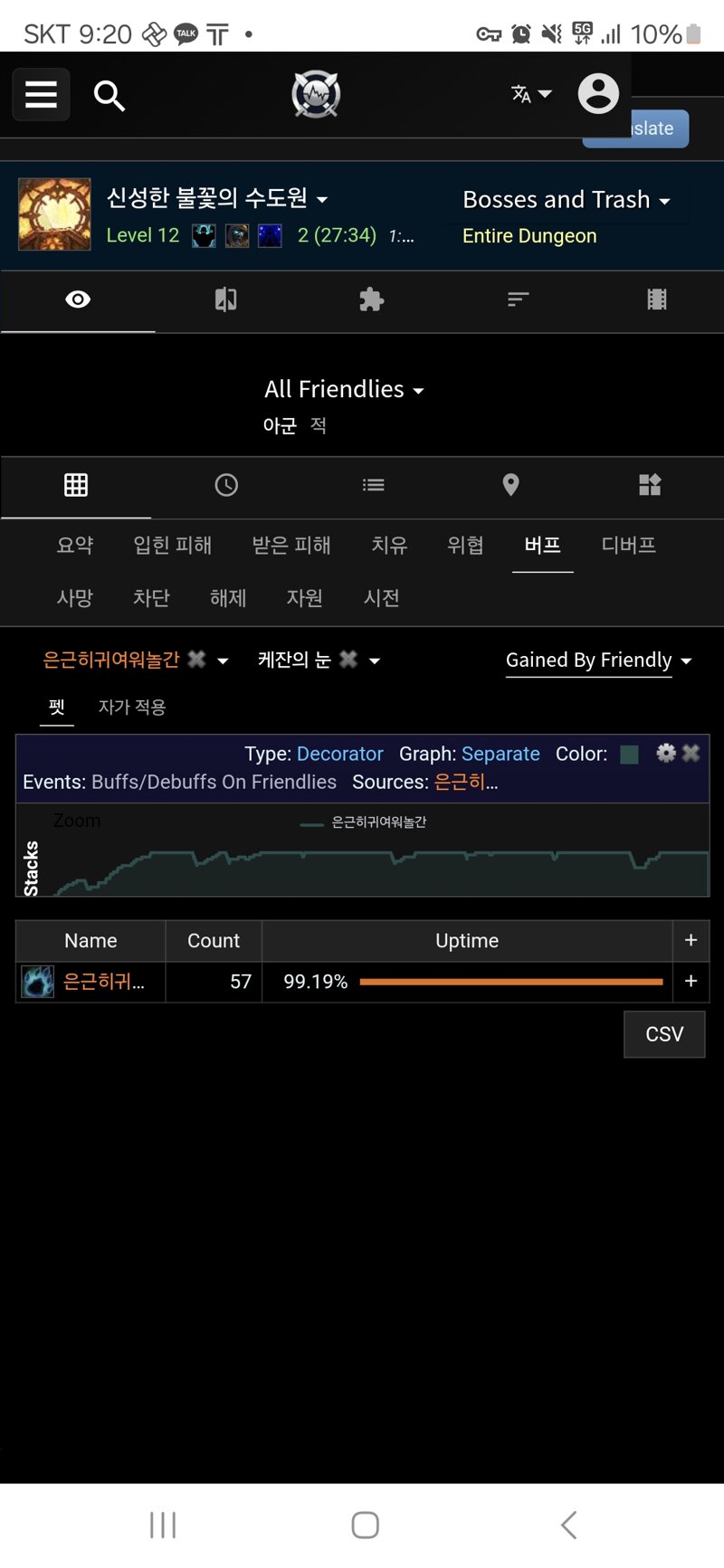The width and height of the screenshot is (724, 1568).
Task: Switch to the timeline clock view
Action: click(226, 485)
